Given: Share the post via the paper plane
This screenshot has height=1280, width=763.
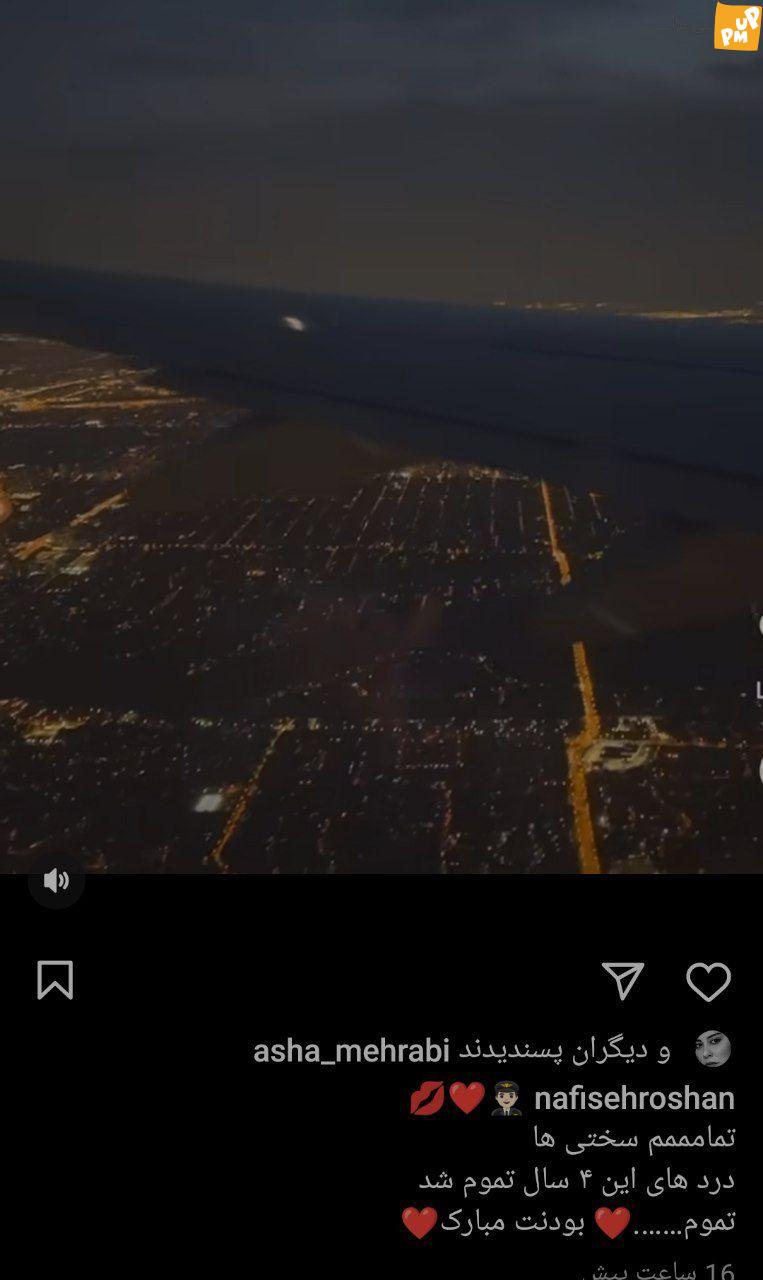Looking at the screenshot, I should 623,981.
